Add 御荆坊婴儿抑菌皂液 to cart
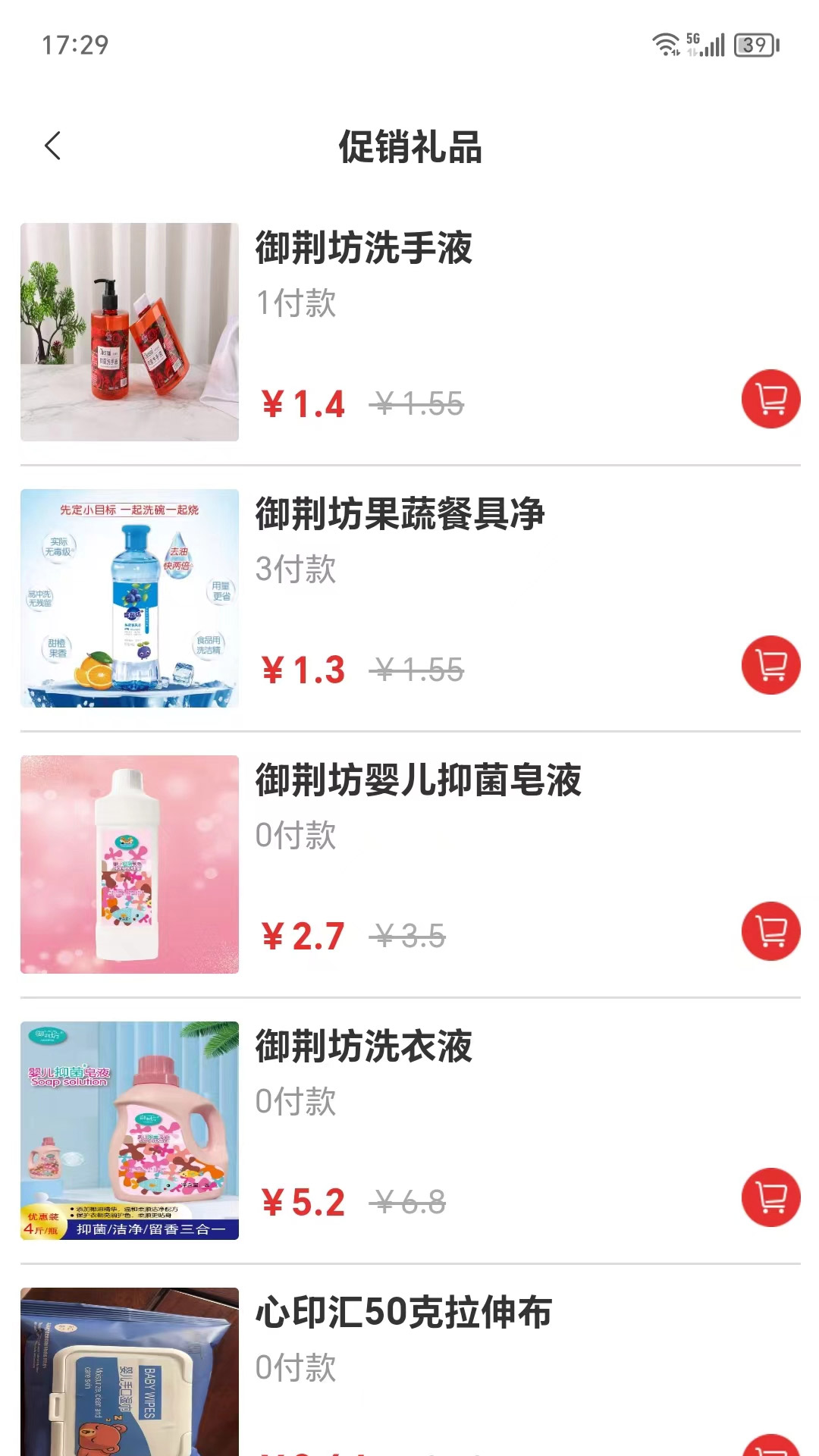819x1456 pixels. pyautogui.click(x=770, y=931)
